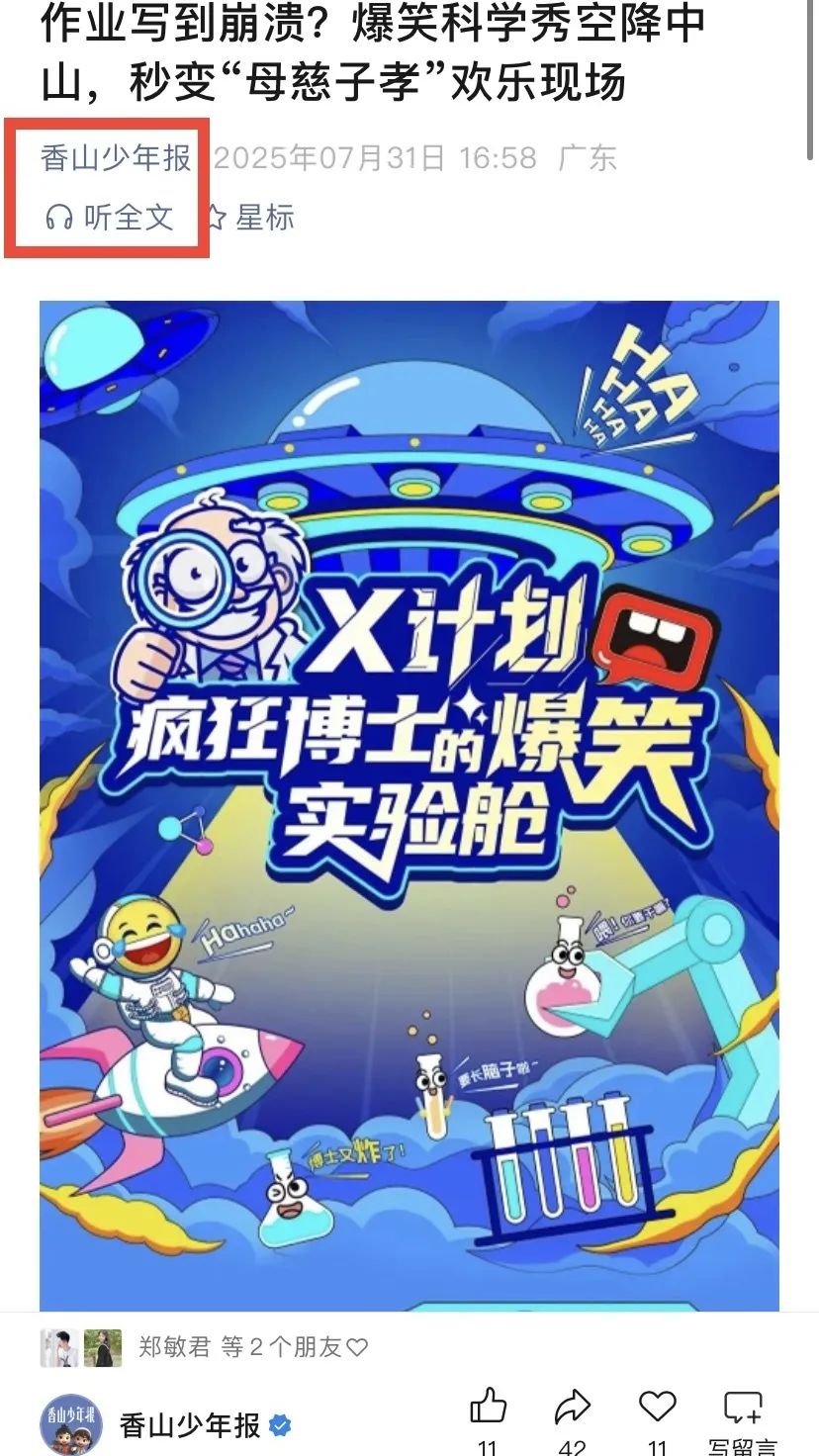Viewport: 819px width, 1456px height.
Task: Give the article a thumbs up
Action: click(488, 1410)
